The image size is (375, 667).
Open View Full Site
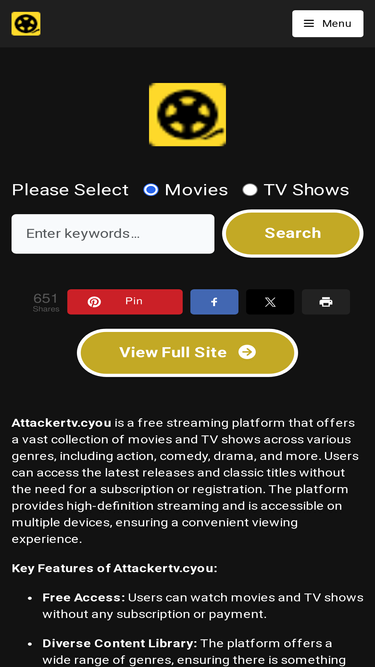(x=188, y=353)
